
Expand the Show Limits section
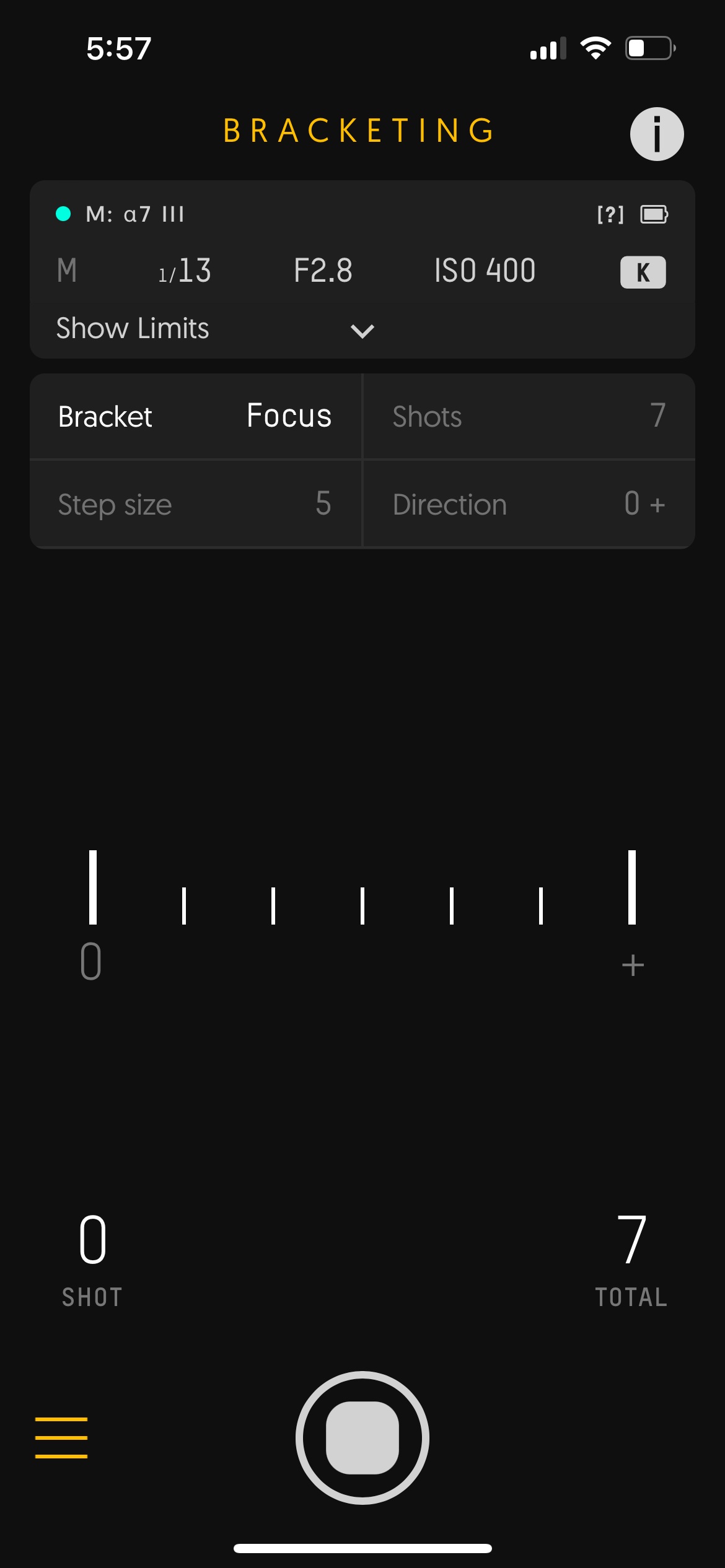coord(362,330)
